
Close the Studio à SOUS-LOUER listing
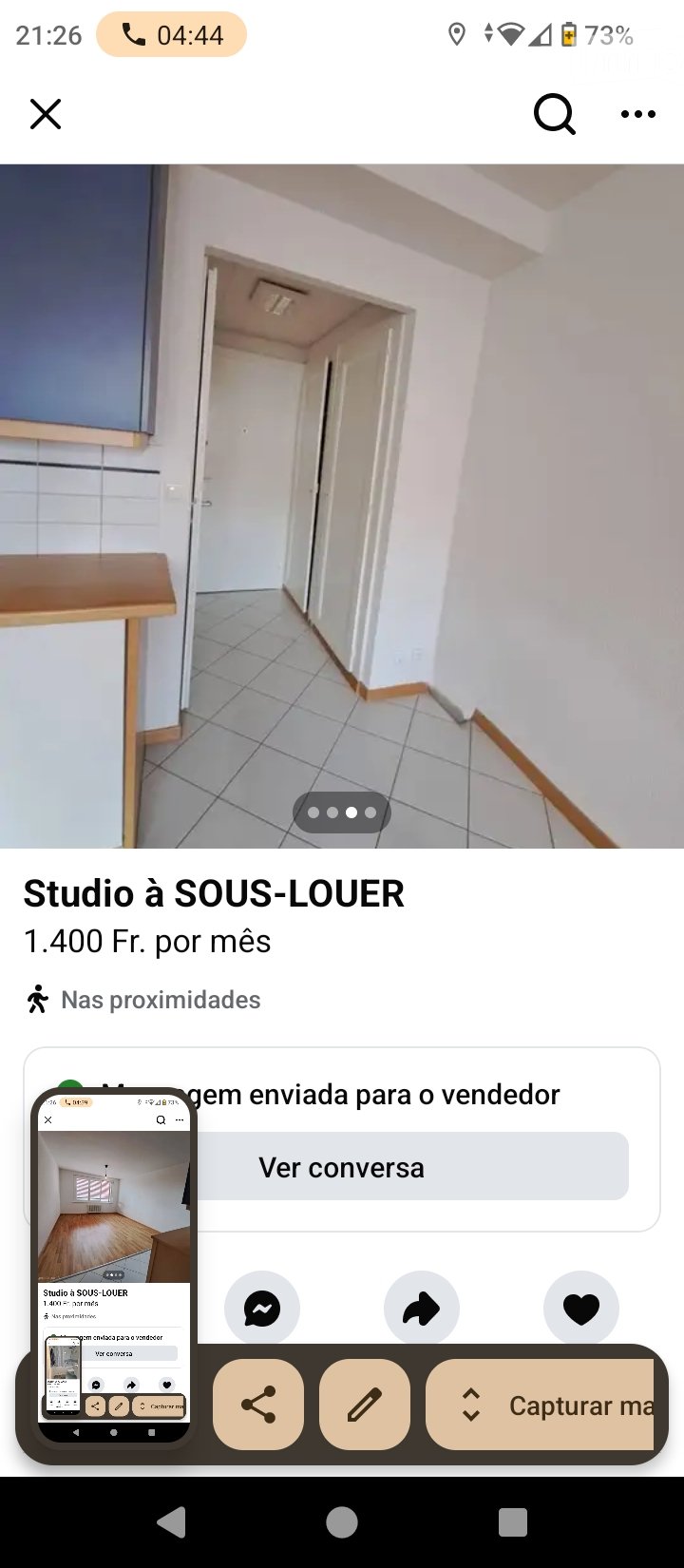46,114
